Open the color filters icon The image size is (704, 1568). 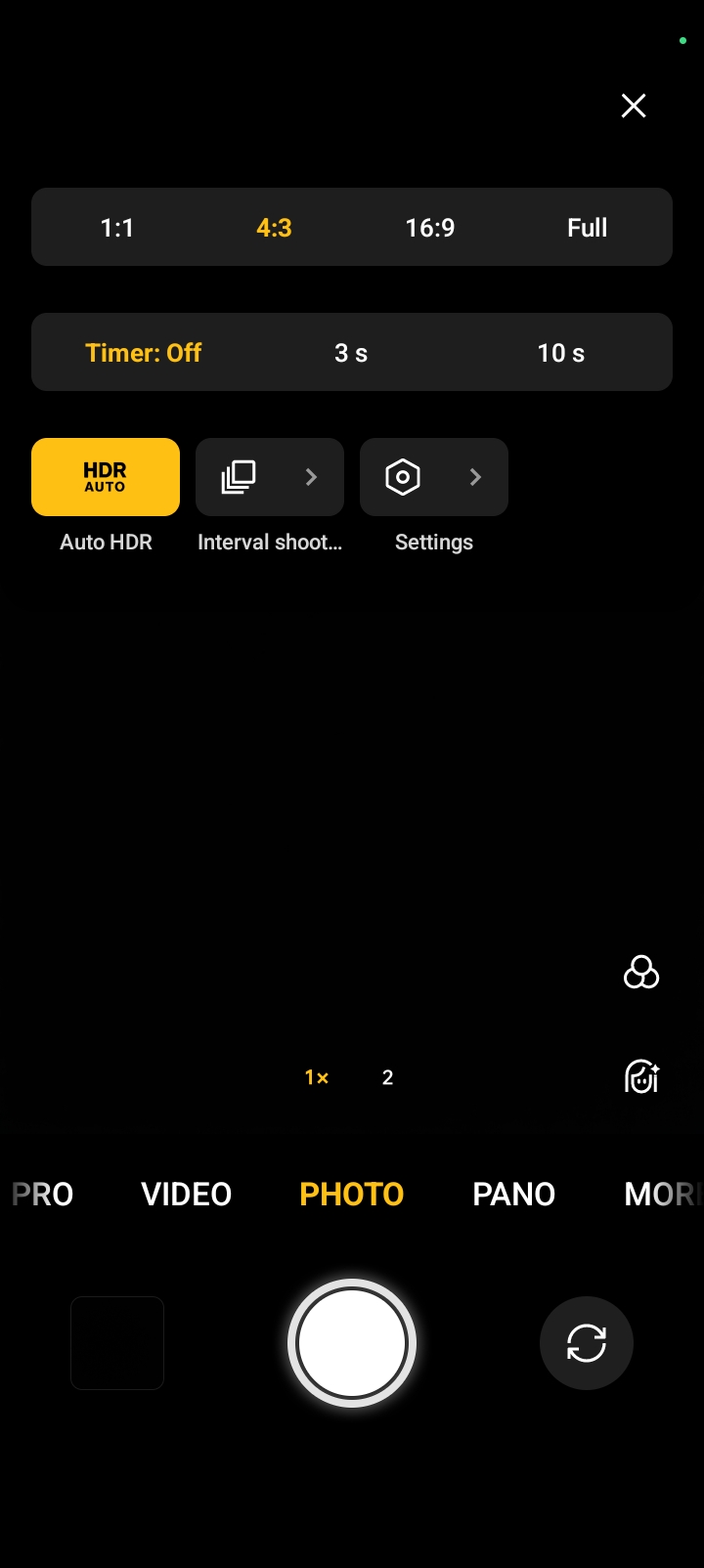point(641,973)
